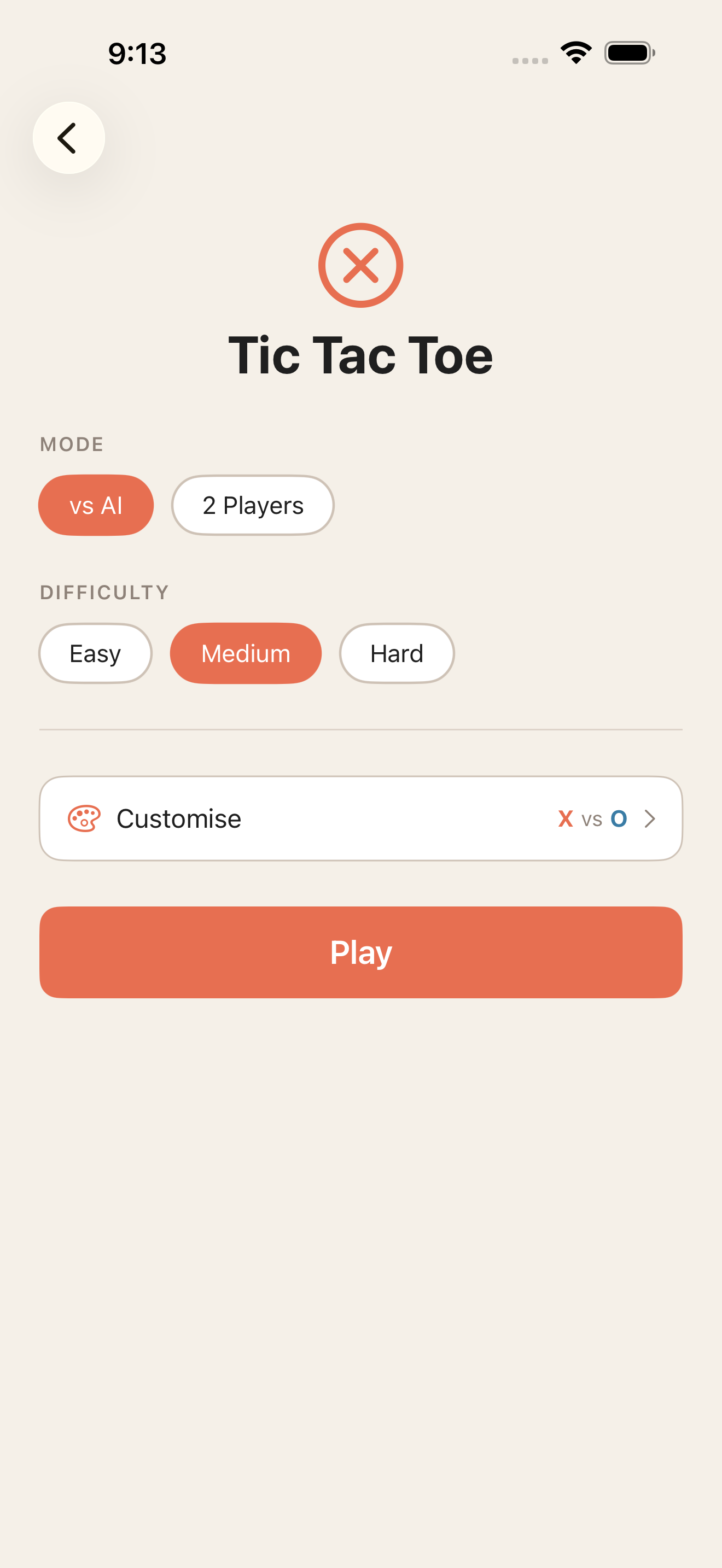Start the game with Play
This screenshot has height=1568, width=722.
coord(360,952)
